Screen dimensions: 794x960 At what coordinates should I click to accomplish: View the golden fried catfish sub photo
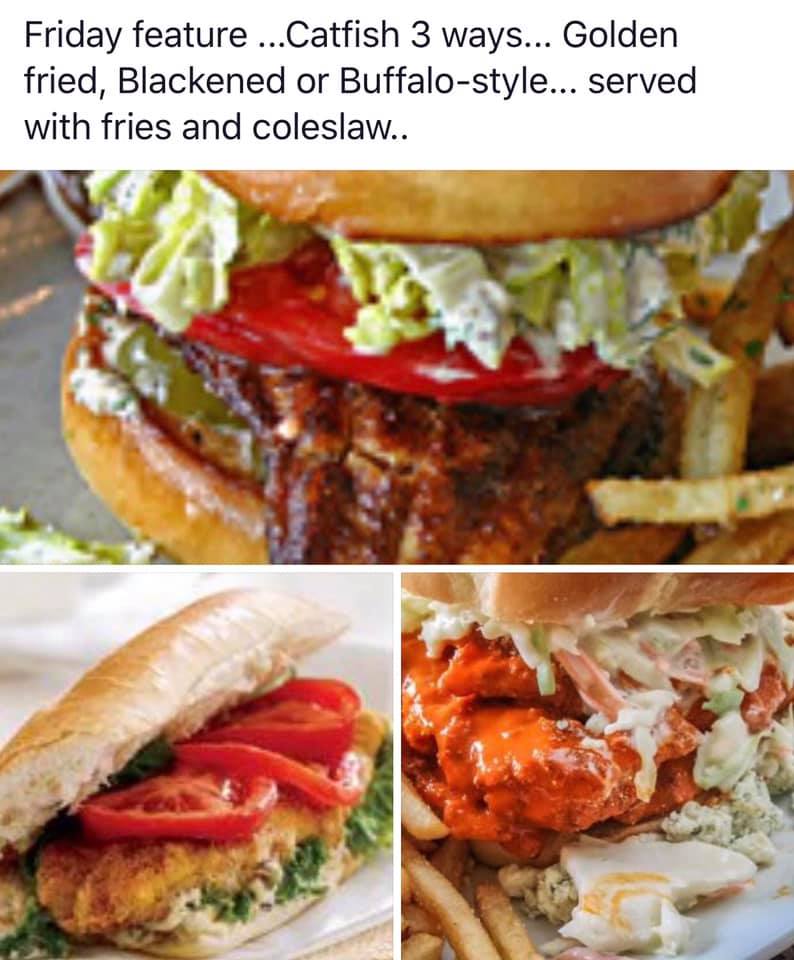[196, 766]
